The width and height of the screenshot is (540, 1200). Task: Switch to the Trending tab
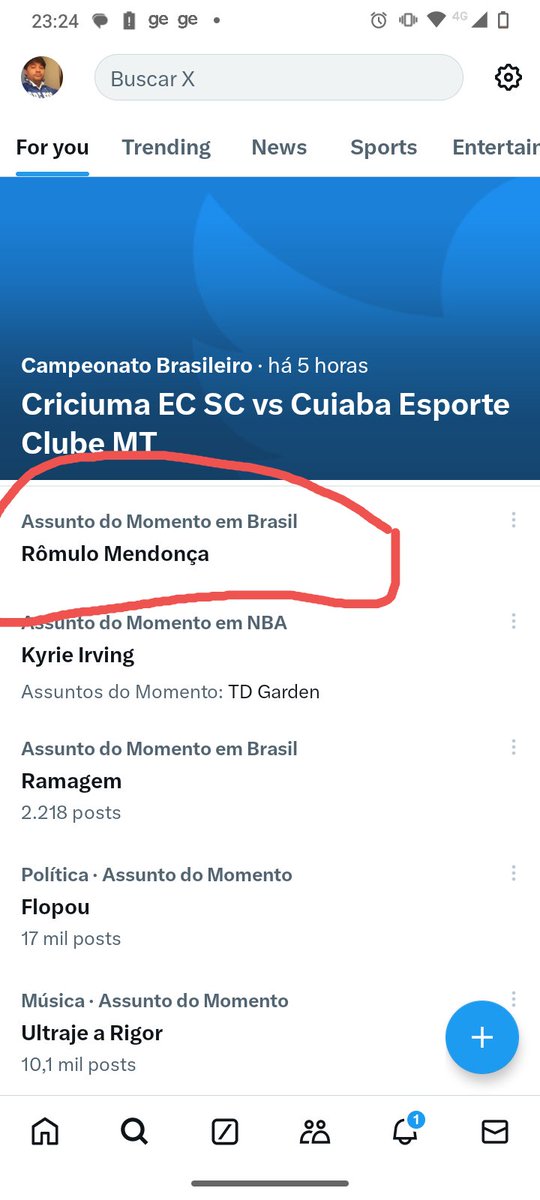(166, 147)
